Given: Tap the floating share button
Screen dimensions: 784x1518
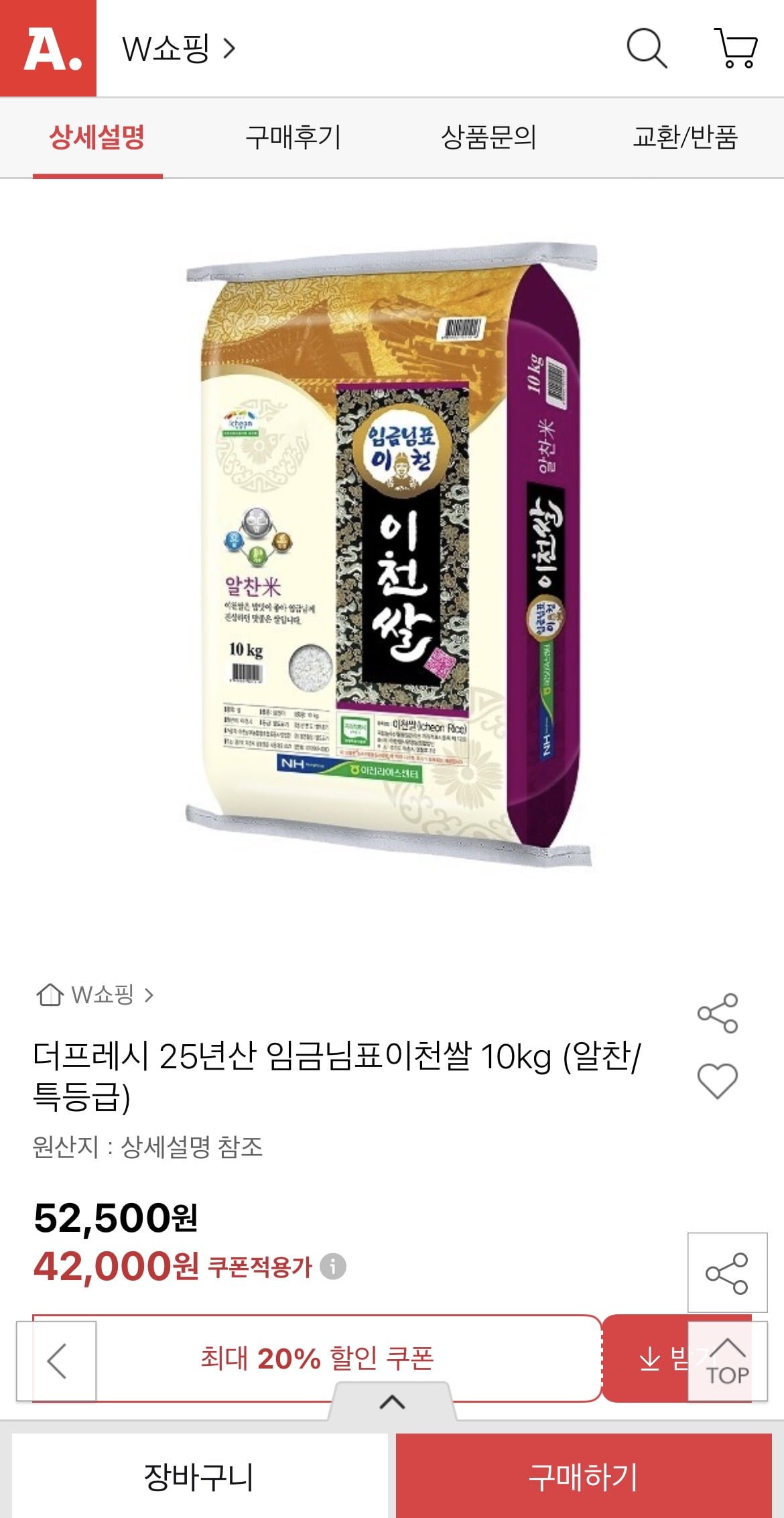Looking at the screenshot, I should tap(727, 1272).
